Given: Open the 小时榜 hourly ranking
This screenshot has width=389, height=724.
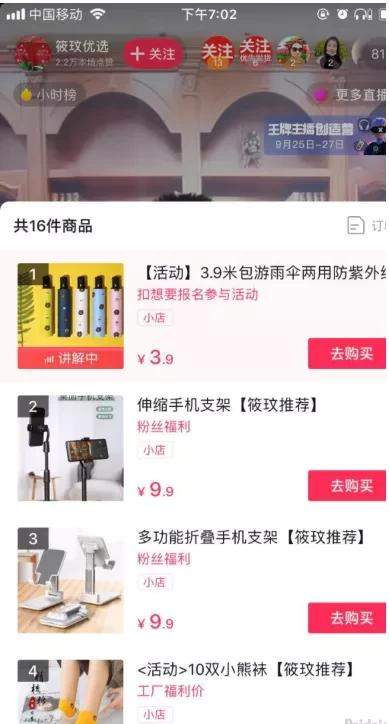Looking at the screenshot, I should [x=49, y=95].
